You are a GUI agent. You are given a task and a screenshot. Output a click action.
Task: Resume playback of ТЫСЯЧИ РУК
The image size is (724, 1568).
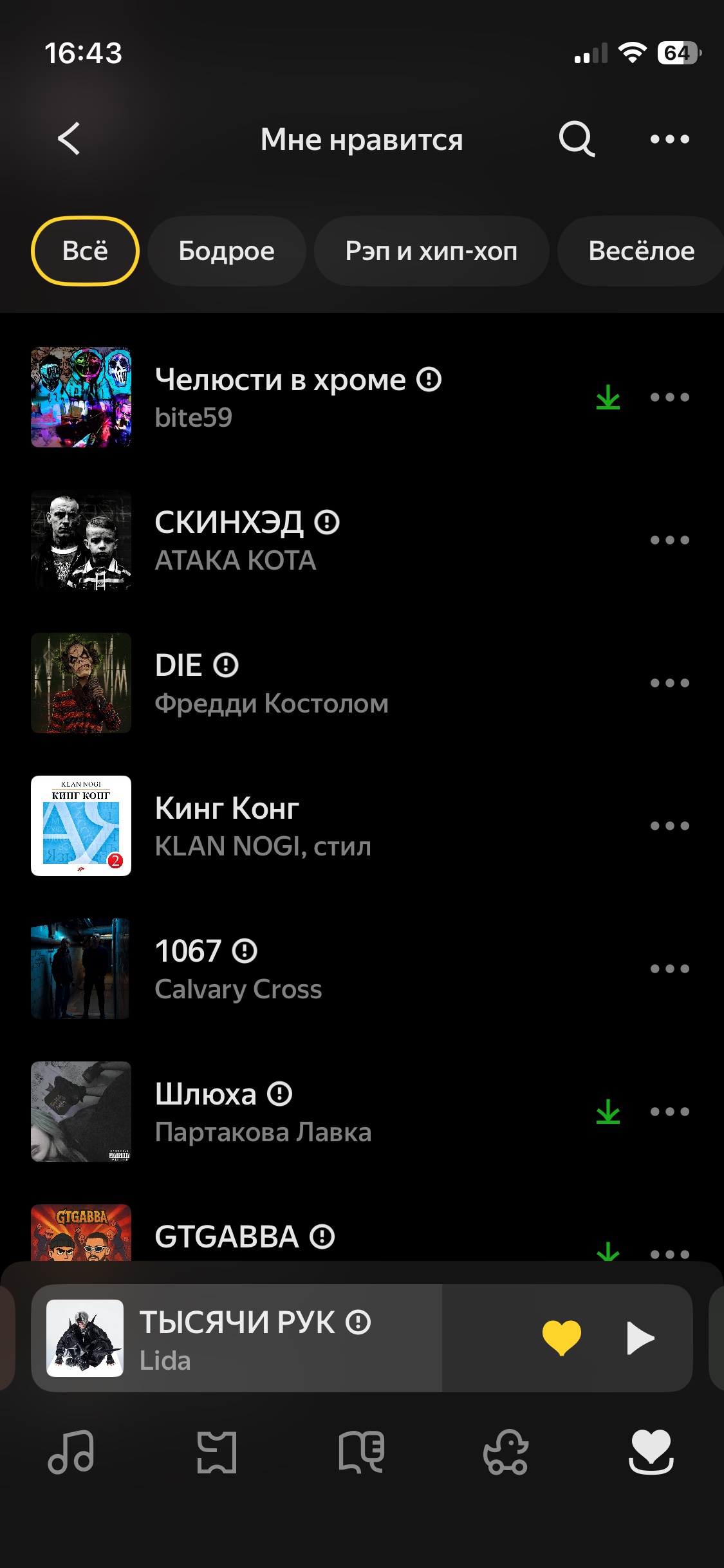640,1338
